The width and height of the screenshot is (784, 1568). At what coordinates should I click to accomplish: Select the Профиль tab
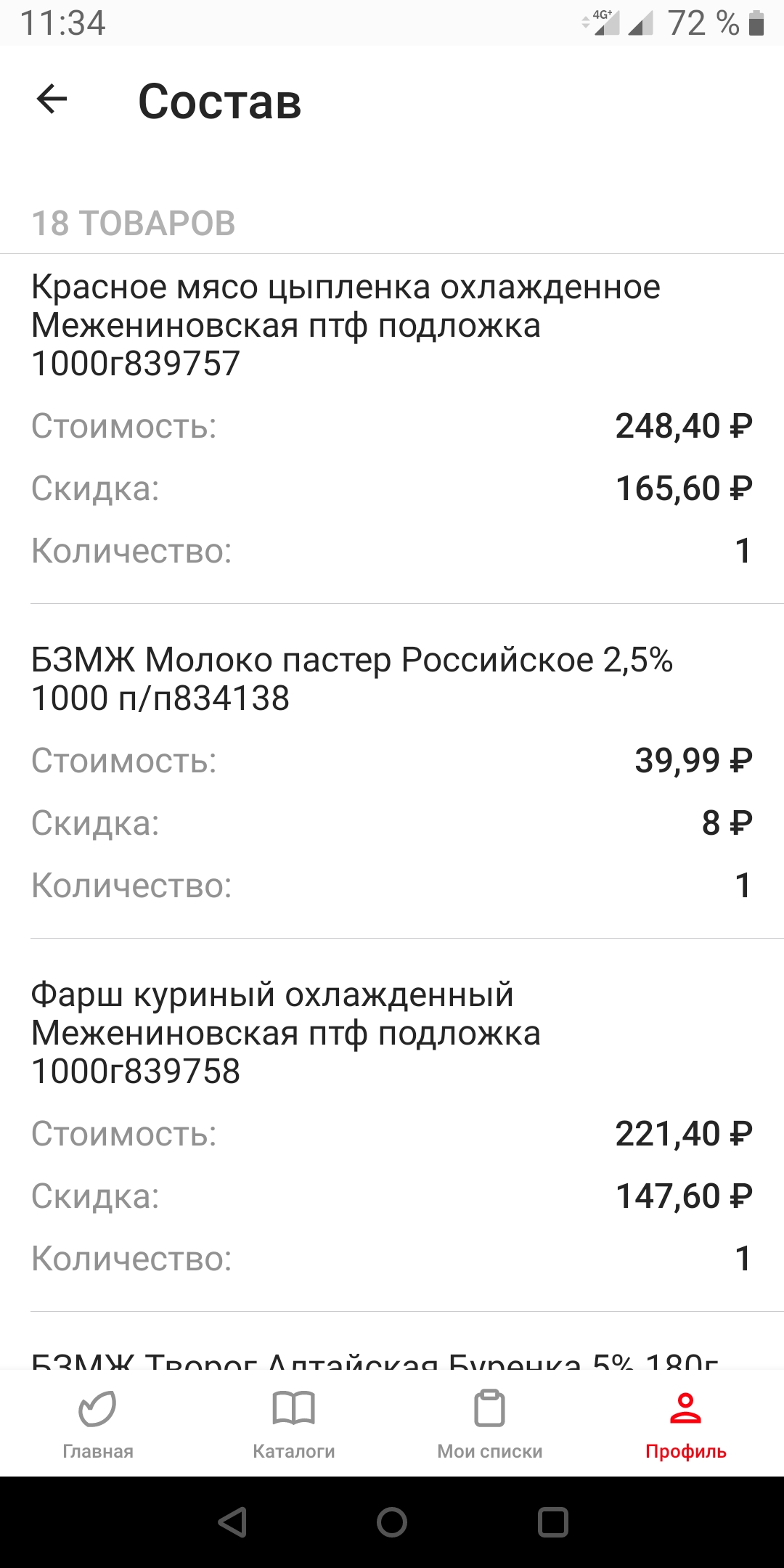coord(685,1424)
